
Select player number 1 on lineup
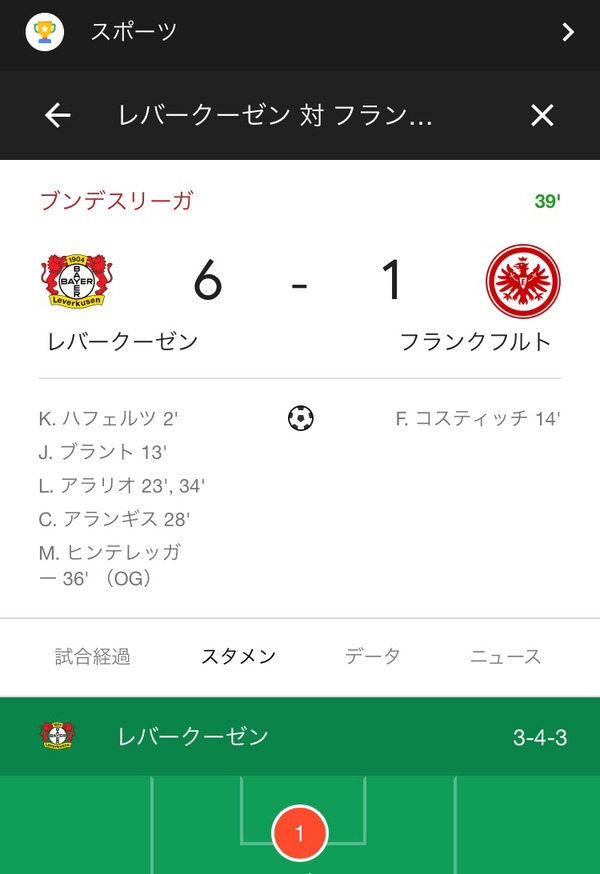[299, 832]
